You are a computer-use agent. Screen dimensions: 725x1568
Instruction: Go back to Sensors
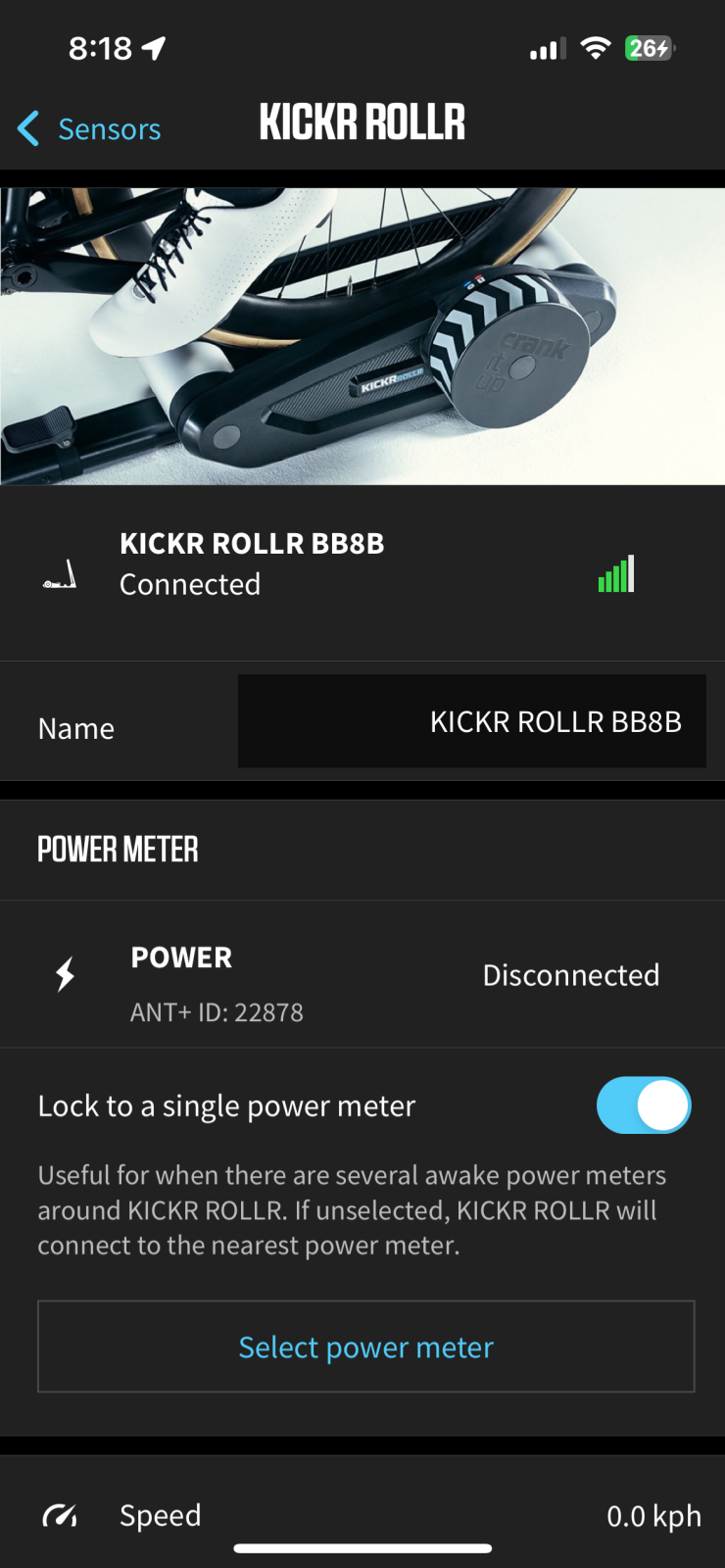(x=90, y=128)
